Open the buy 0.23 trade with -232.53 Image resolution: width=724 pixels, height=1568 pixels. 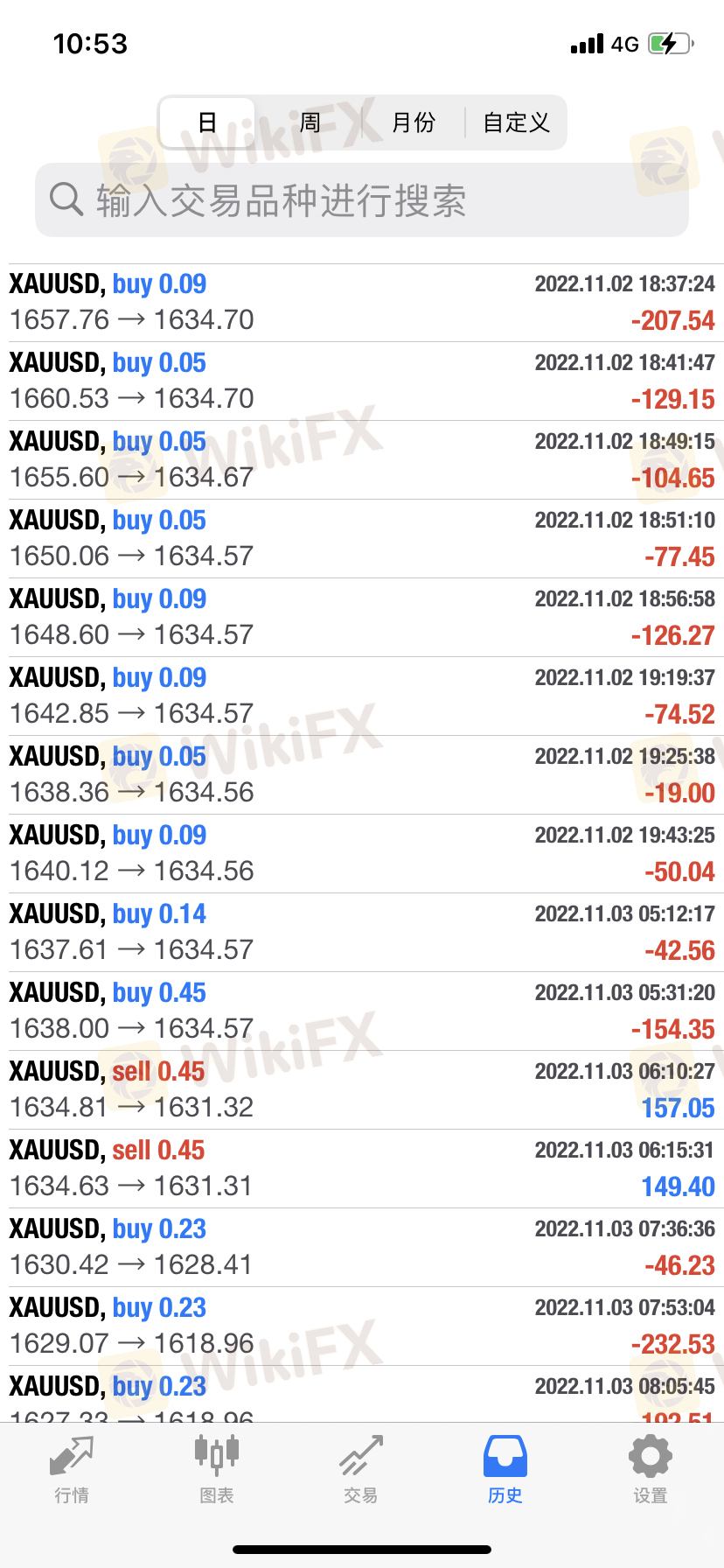coord(362,1326)
